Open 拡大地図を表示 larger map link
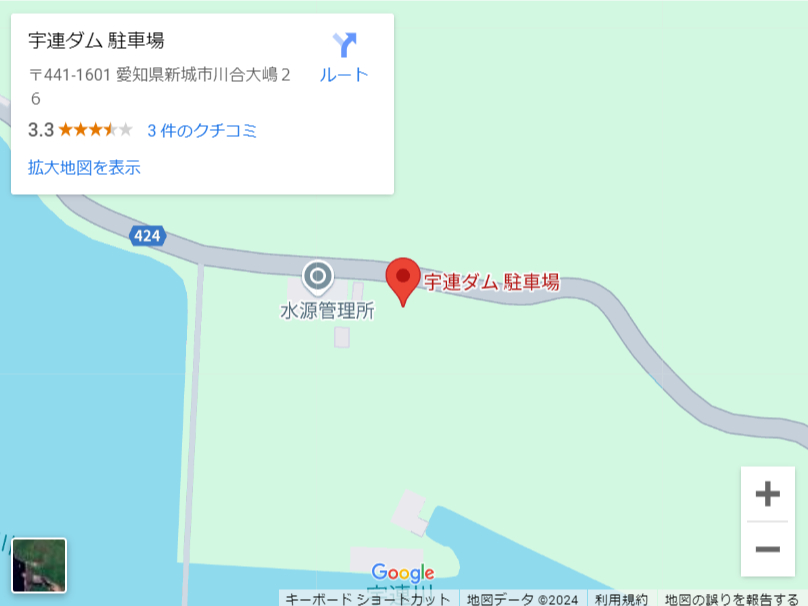 (84, 168)
